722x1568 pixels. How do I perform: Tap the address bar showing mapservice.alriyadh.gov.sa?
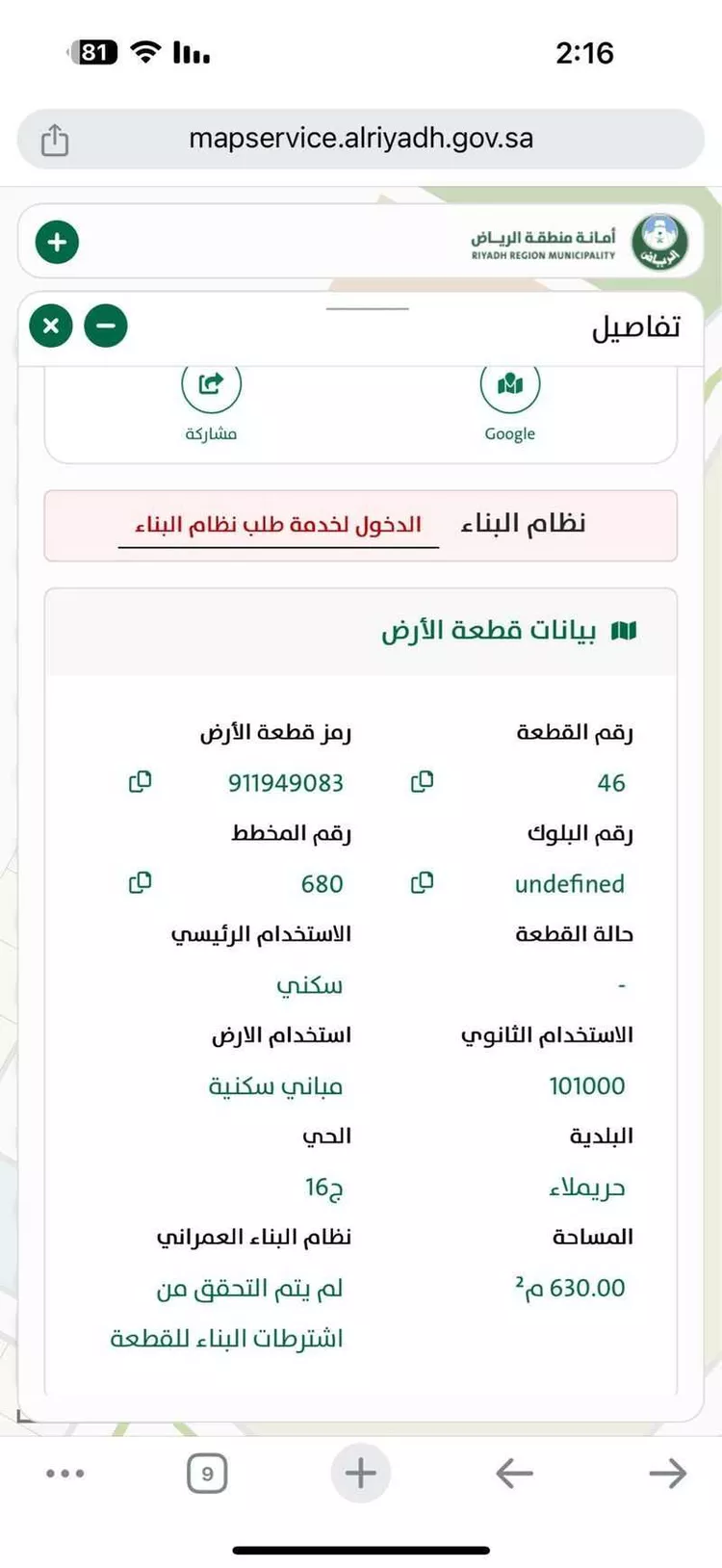click(x=361, y=139)
